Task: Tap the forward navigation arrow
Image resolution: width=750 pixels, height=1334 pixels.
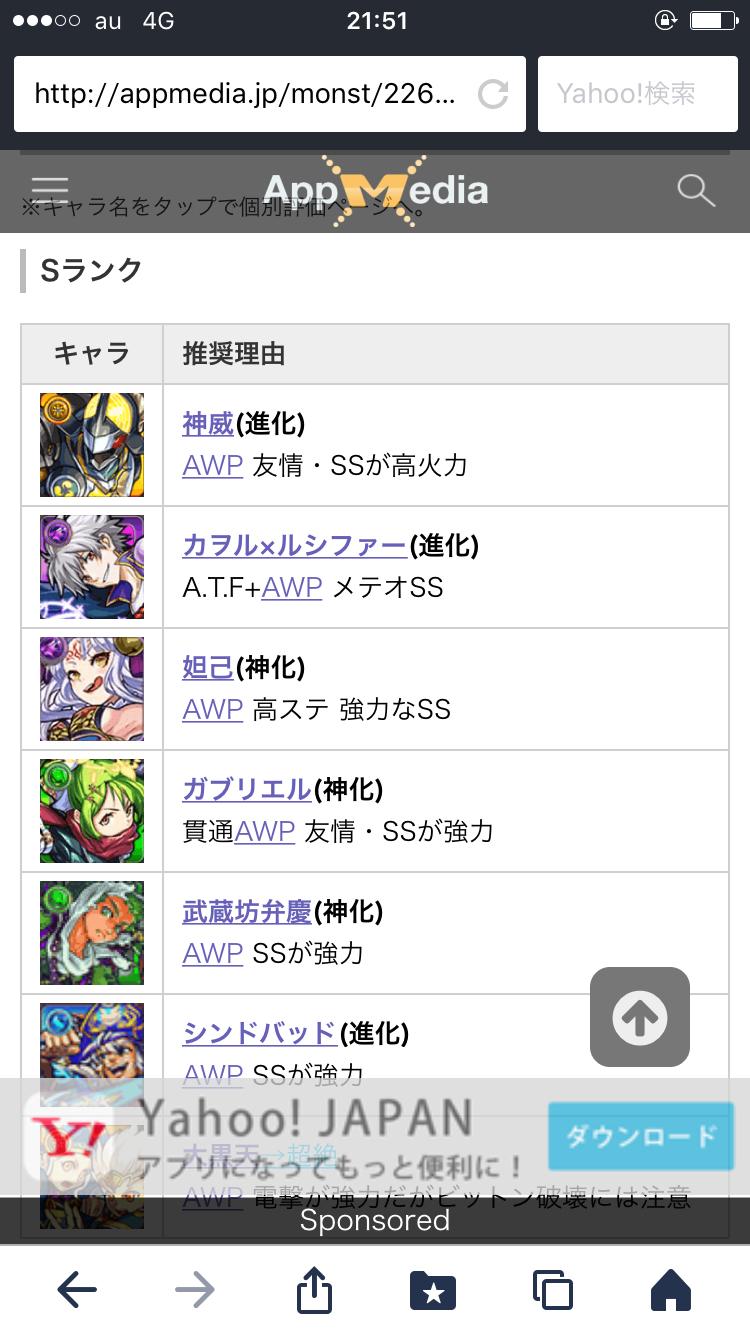Action: click(x=196, y=1290)
